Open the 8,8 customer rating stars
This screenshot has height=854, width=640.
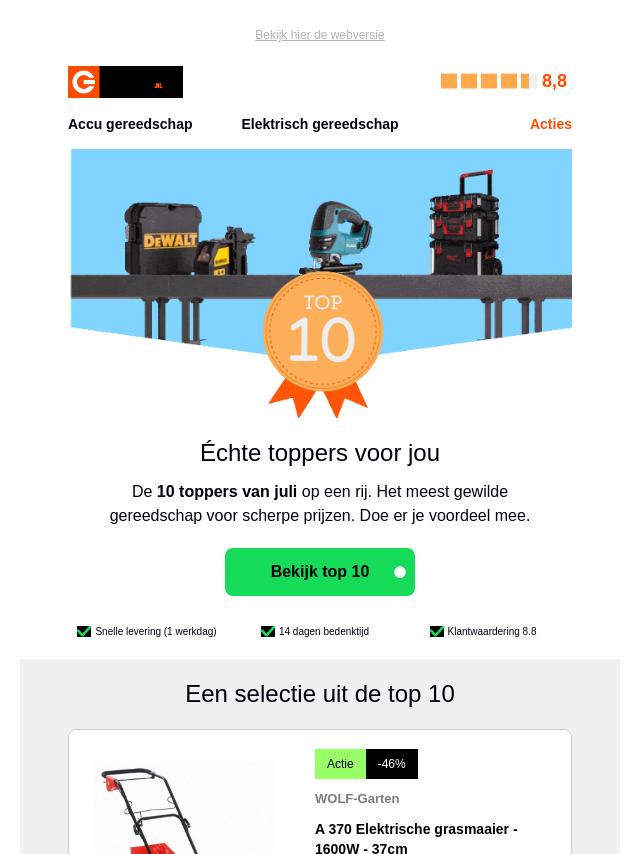[x=503, y=81]
